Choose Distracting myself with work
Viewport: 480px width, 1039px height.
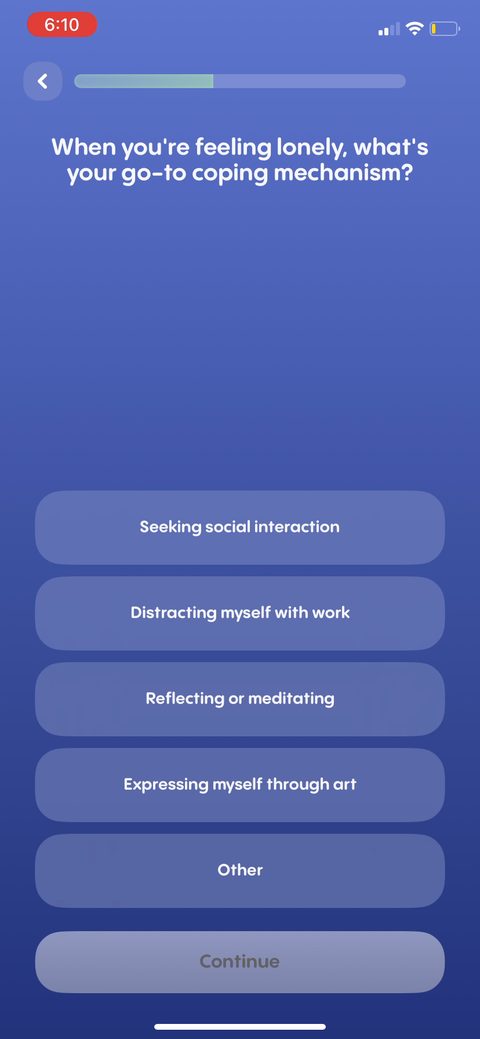[x=240, y=613]
